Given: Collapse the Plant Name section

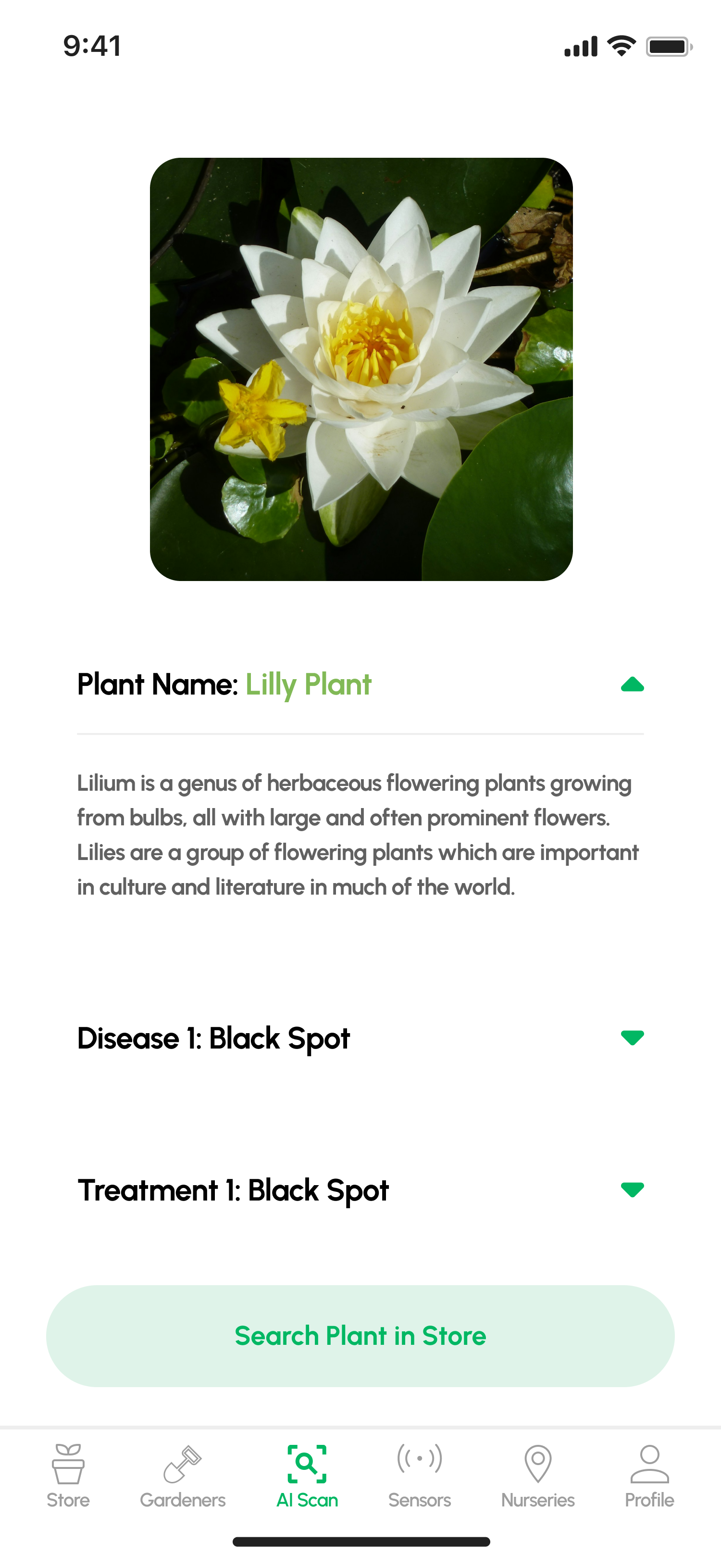Looking at the screenshot, I should [x=632, y=685].
